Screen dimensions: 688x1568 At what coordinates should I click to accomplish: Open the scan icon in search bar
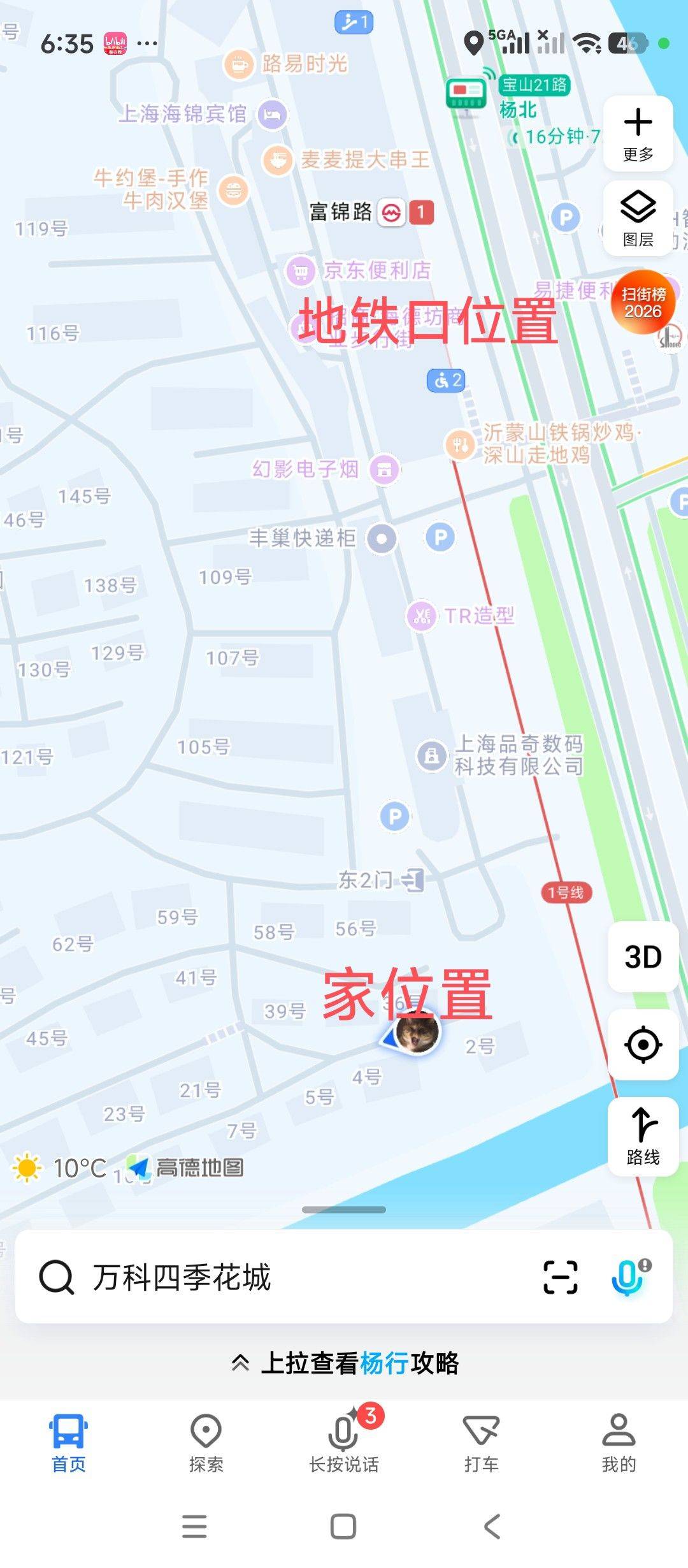pos(561,1277)
